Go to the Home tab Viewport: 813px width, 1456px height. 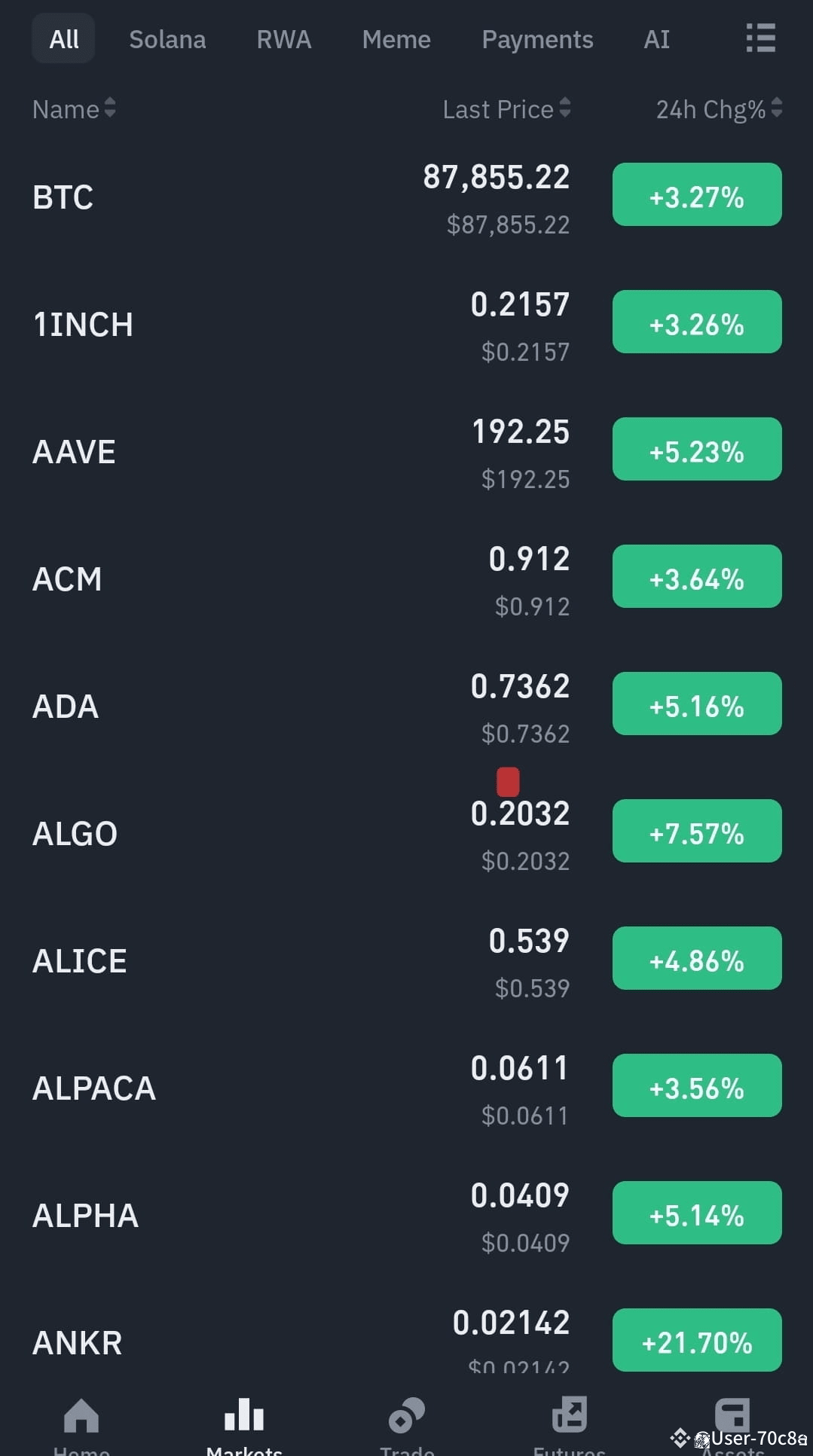(x=81, y=1426)
